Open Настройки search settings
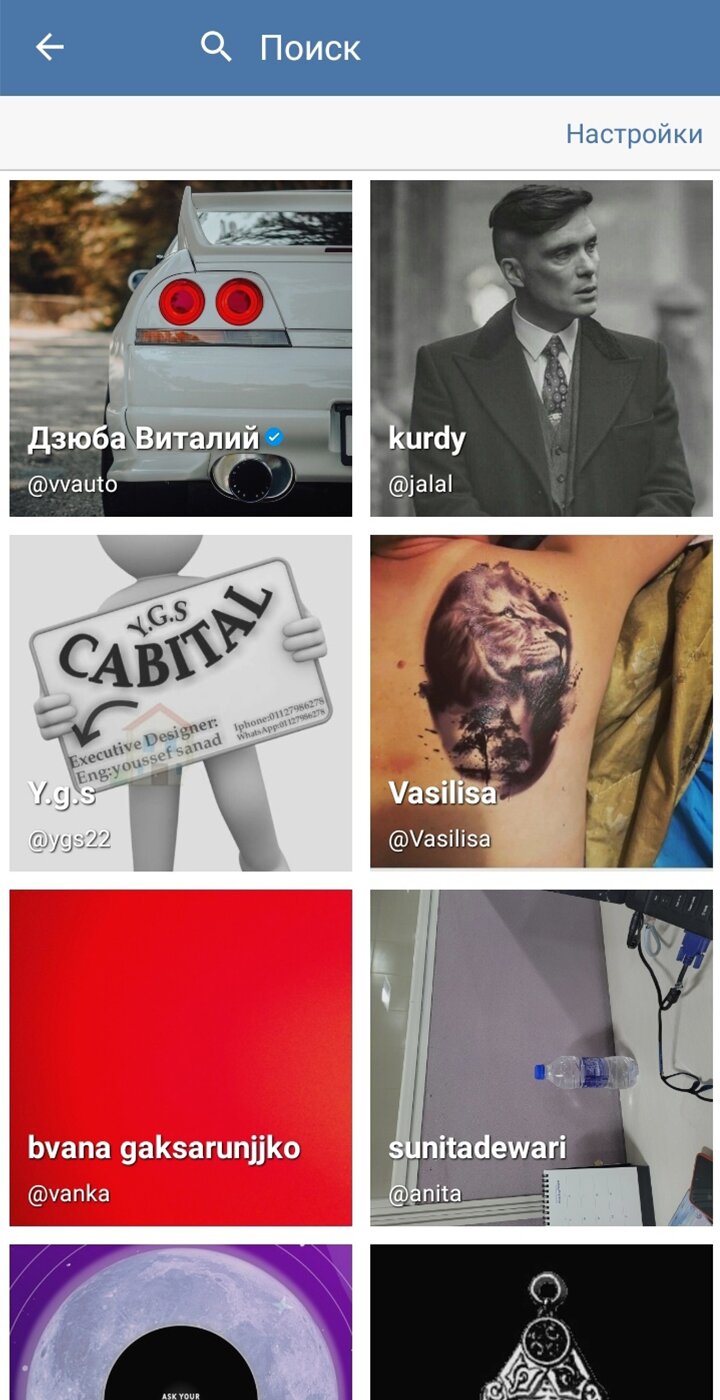 pyautogui.click(x=633, y=134)
